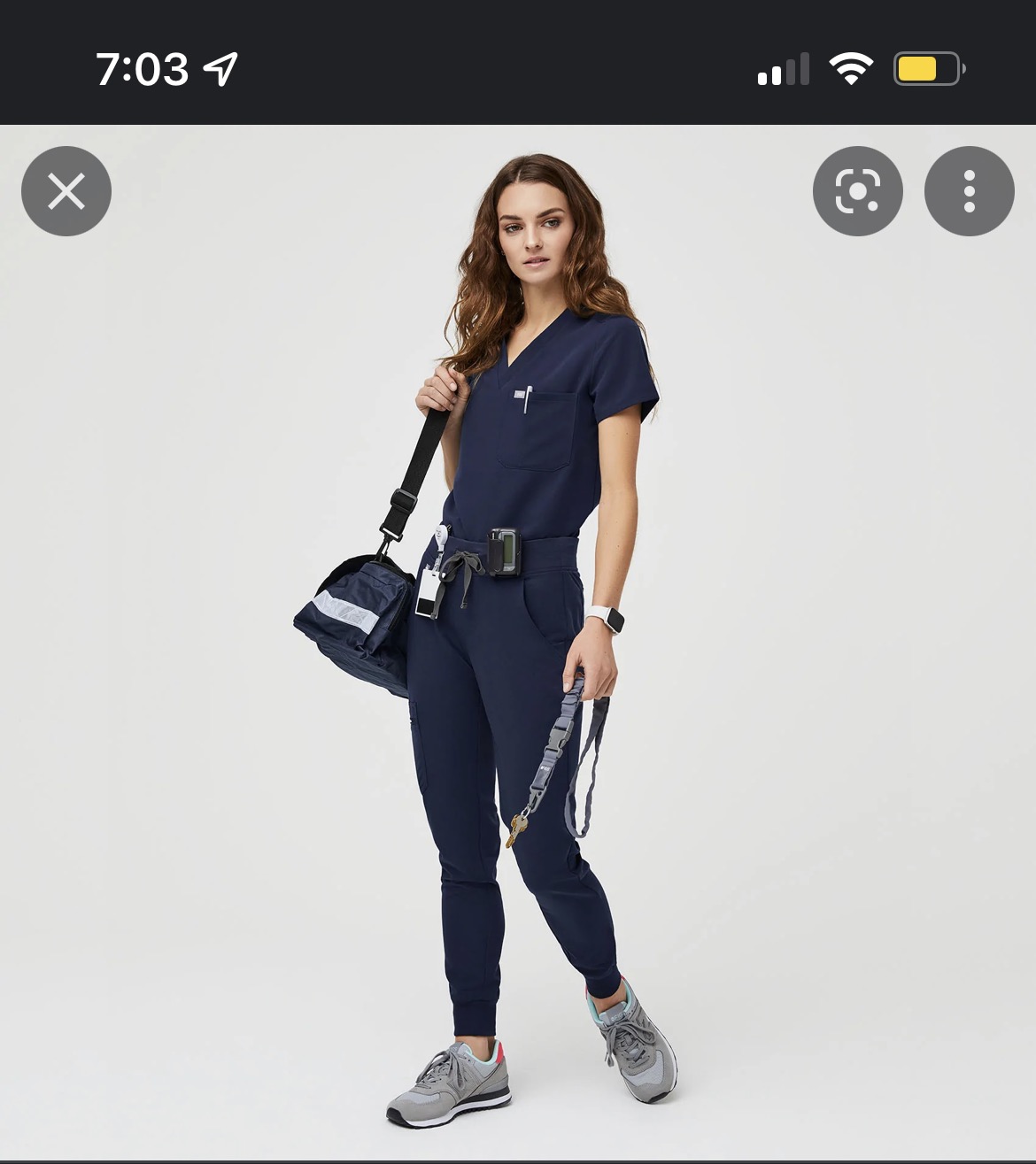This screenshot has height=1164, width=1036.
Task: Open the three-dot overflow menu
Action: pos(969,191)
